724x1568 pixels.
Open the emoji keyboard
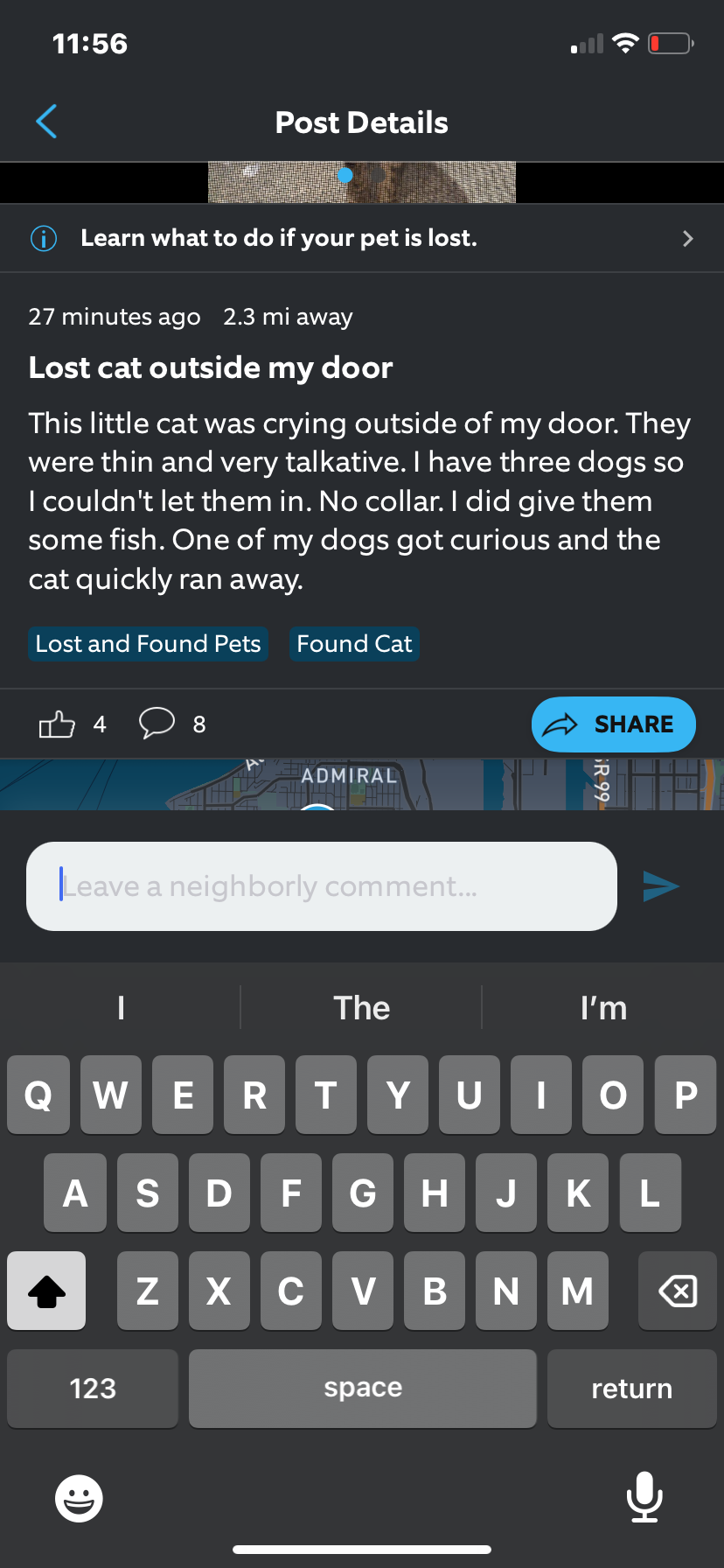[x=79, y=1499]
